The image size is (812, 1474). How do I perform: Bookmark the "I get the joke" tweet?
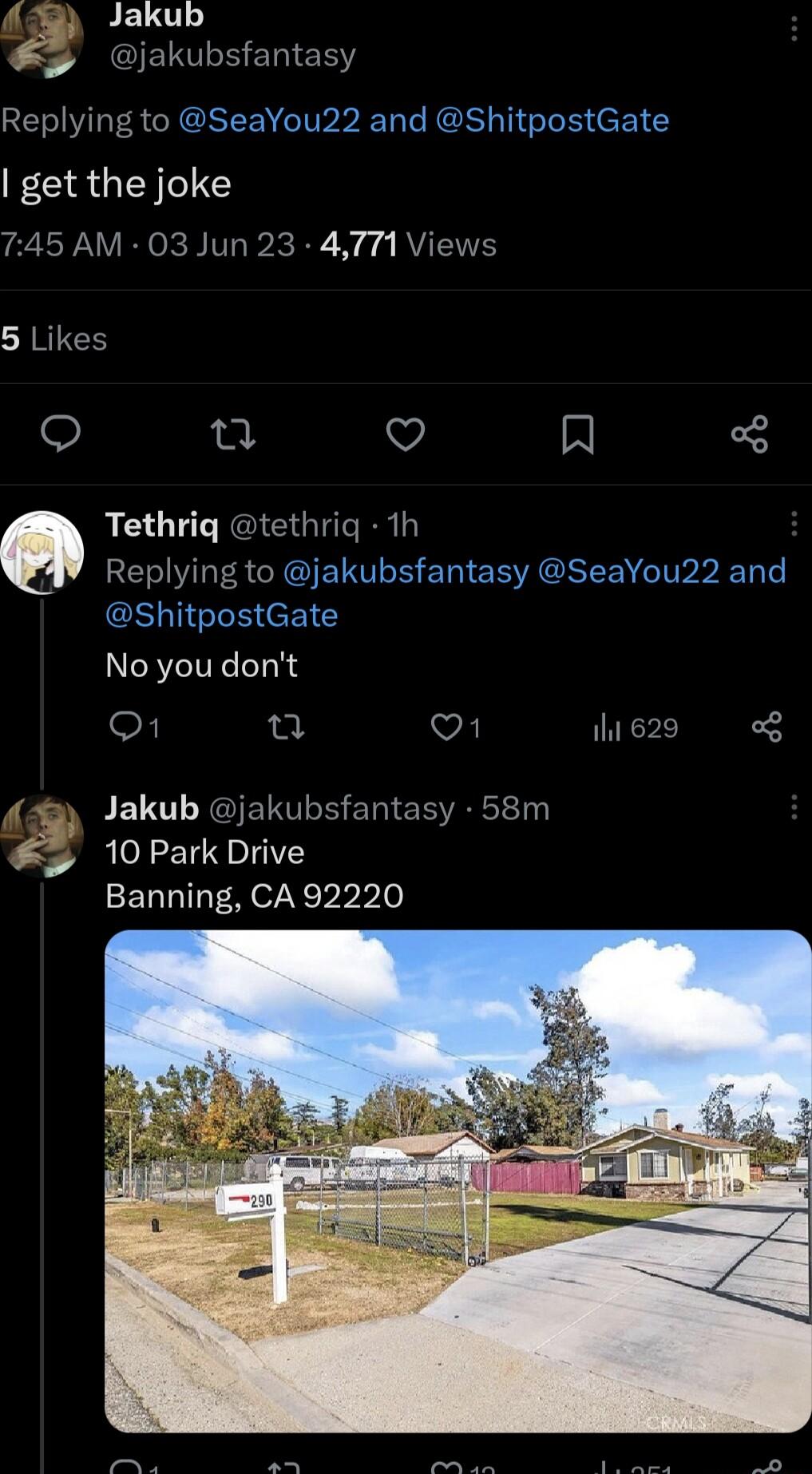click(578, 435)
